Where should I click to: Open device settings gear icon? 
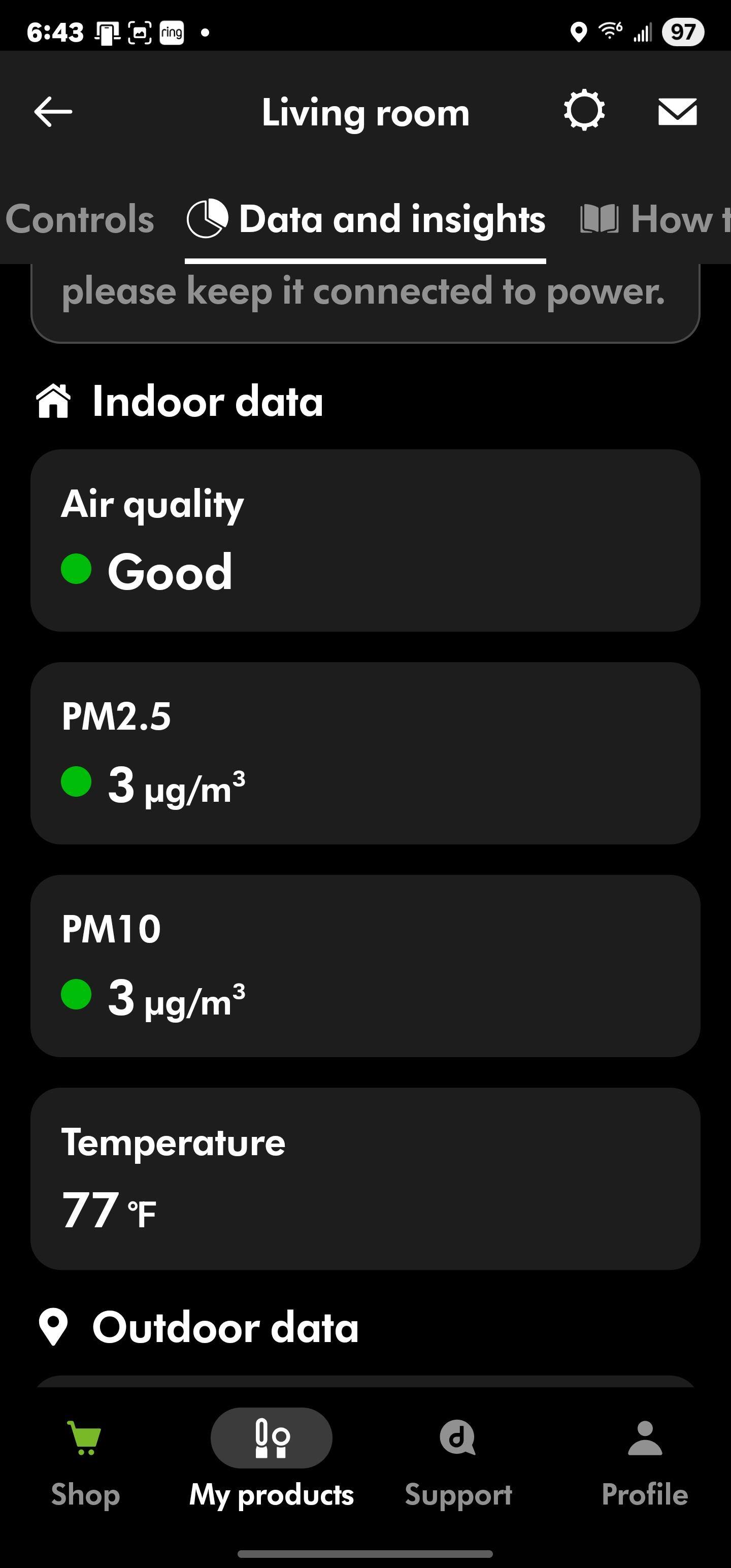[x=584, y=111]
